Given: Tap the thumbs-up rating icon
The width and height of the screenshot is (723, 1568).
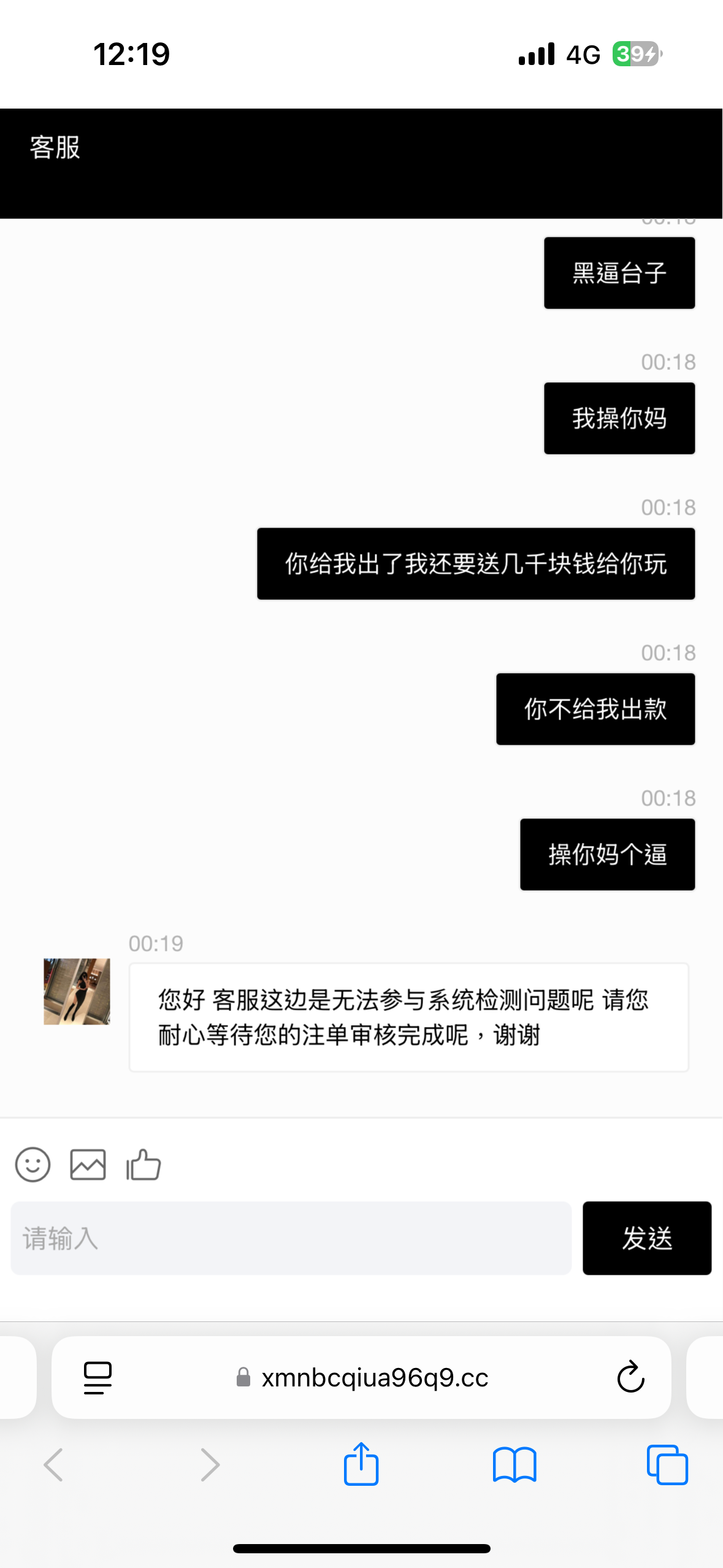Looking at the screenshot, I should [143, 1164].
